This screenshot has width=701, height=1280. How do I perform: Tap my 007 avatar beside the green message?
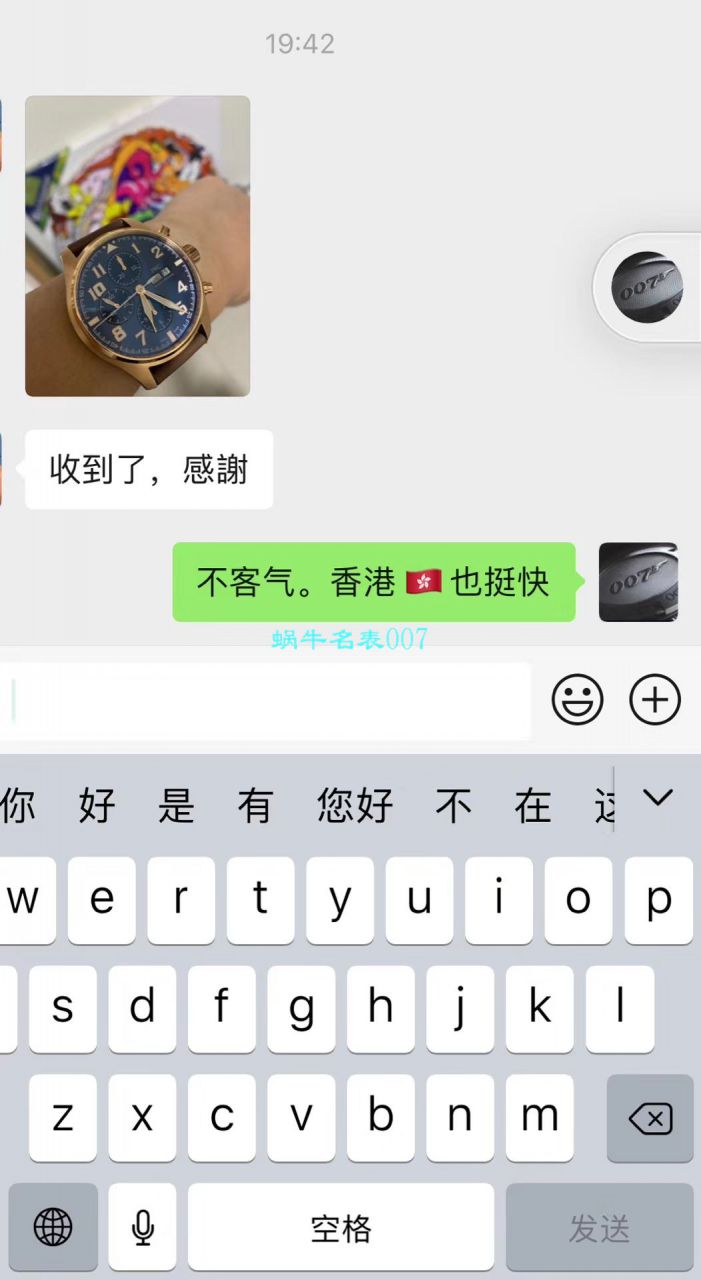[638, 582]
